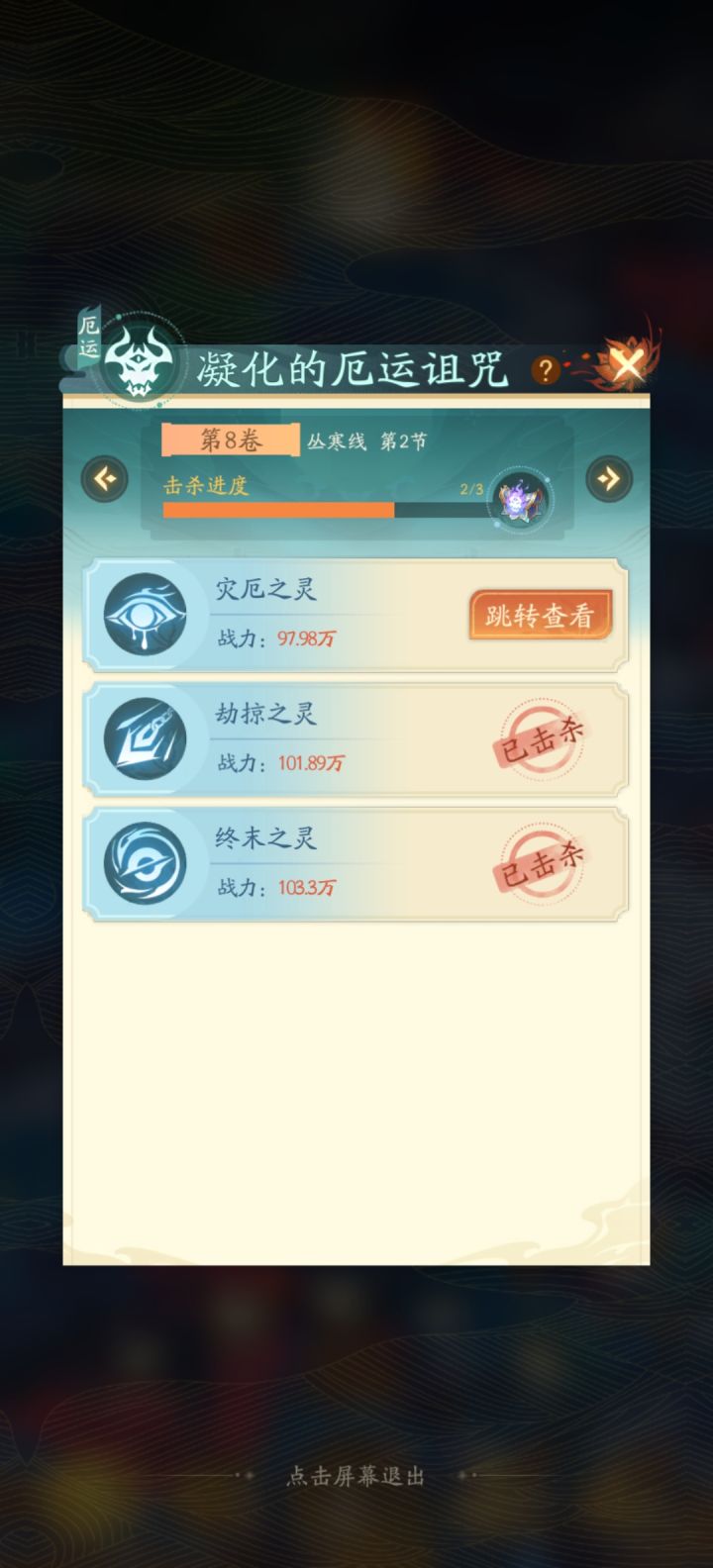
Task: Click the 劫掠之灵 claw icon
Action: point(145,738)
